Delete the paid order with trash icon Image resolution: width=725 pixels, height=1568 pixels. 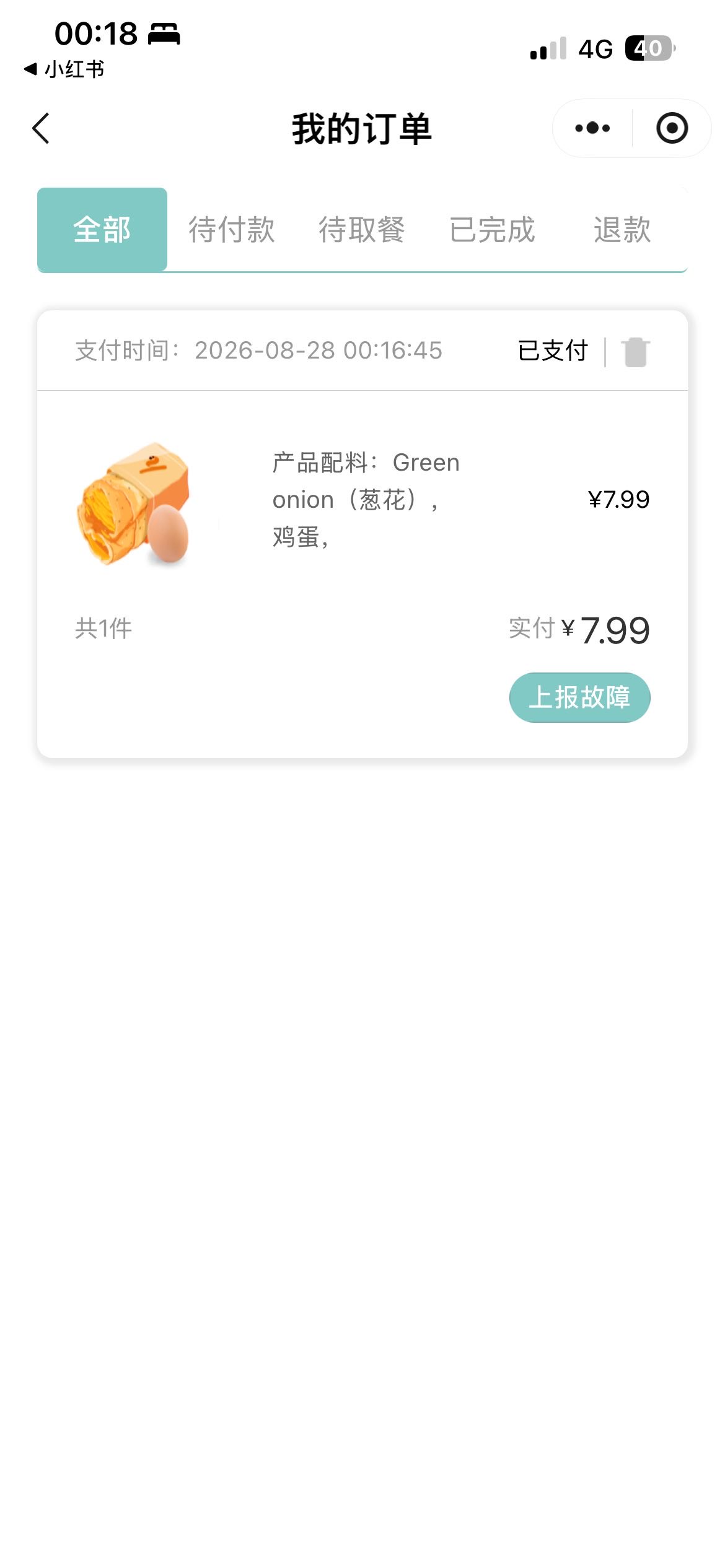pyautogui.click(x=635, y=352)
